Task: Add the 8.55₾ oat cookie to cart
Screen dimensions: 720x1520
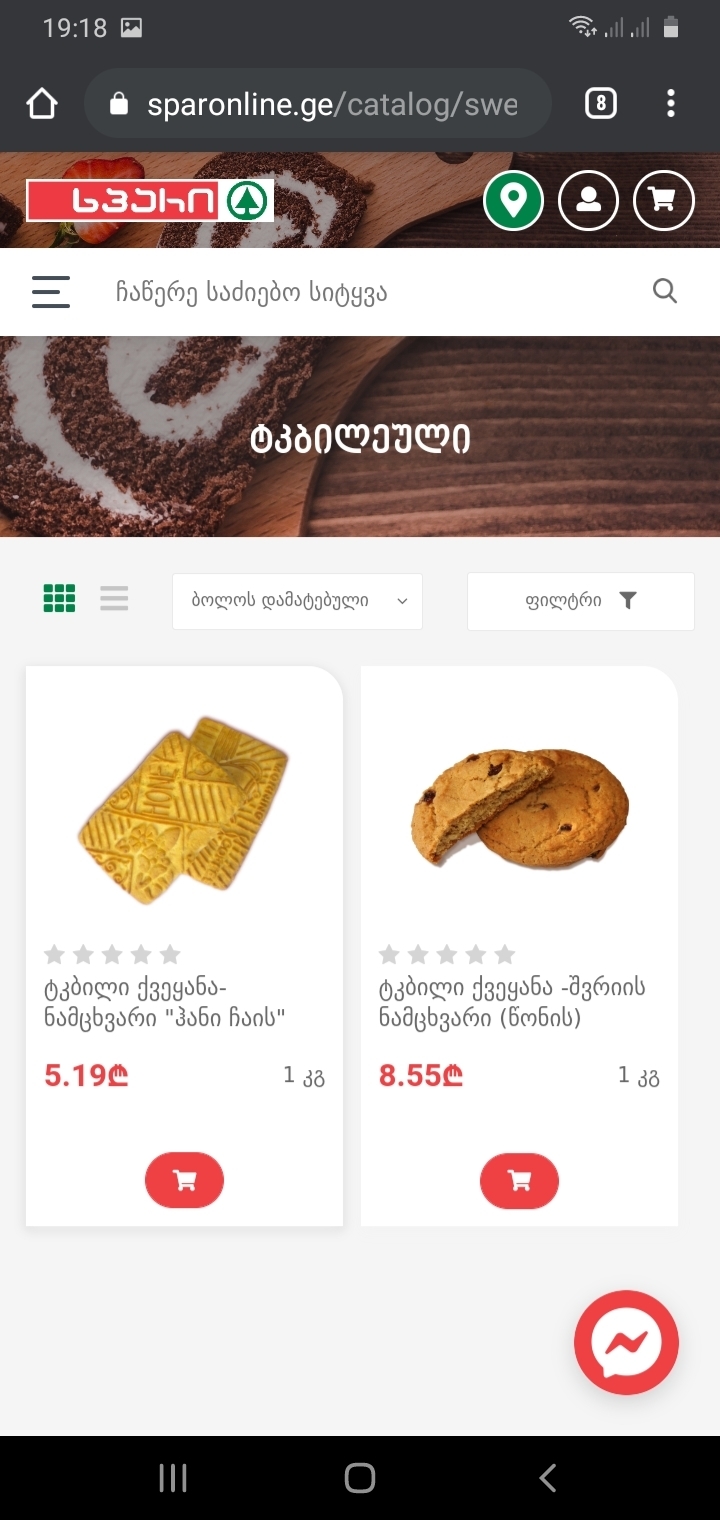Action: [519, 1181]
